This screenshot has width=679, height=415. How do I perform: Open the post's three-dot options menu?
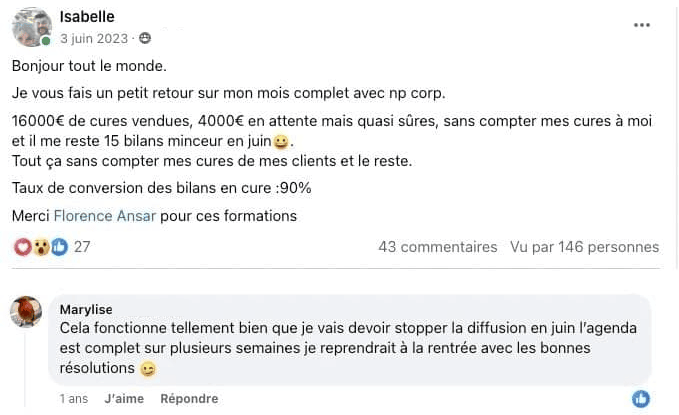point(642,25)
